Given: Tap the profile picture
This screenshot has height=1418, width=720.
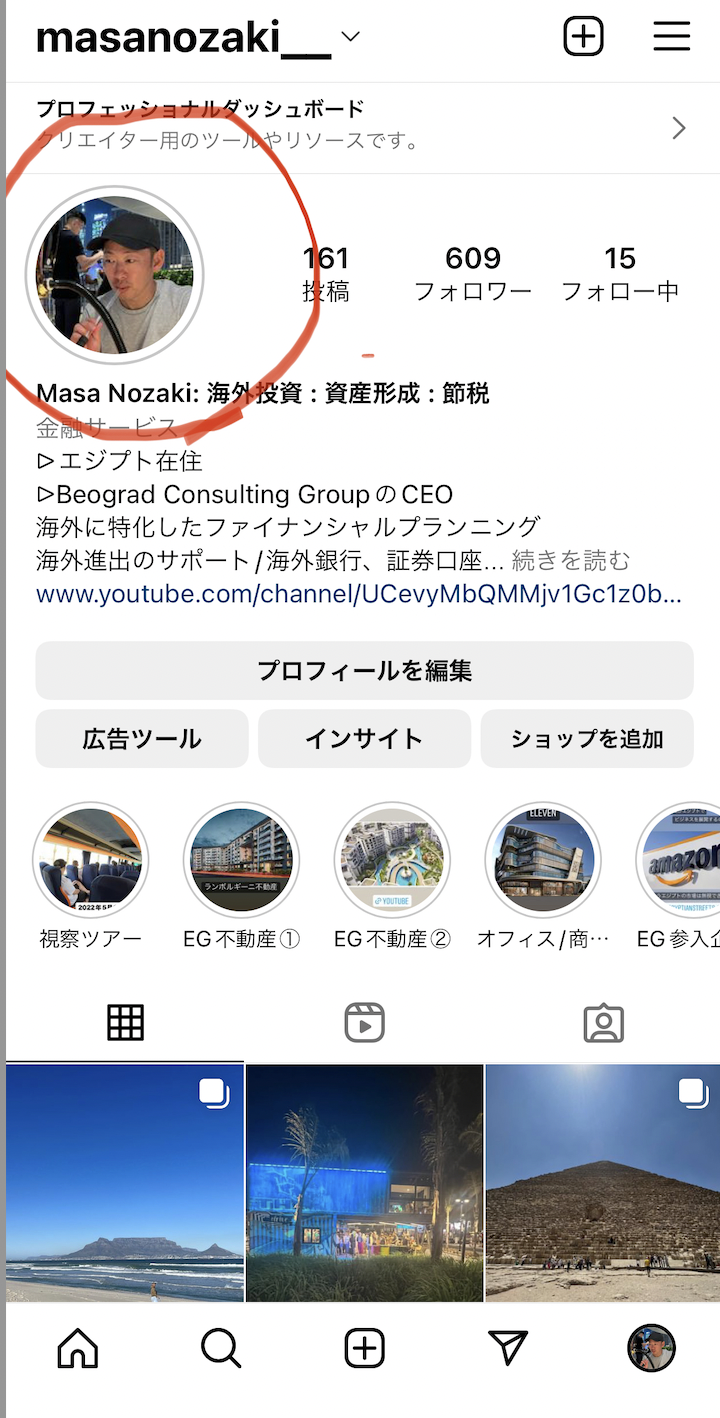Looking at the screenshot, I should pyautogui.click(x=115, y=275).
